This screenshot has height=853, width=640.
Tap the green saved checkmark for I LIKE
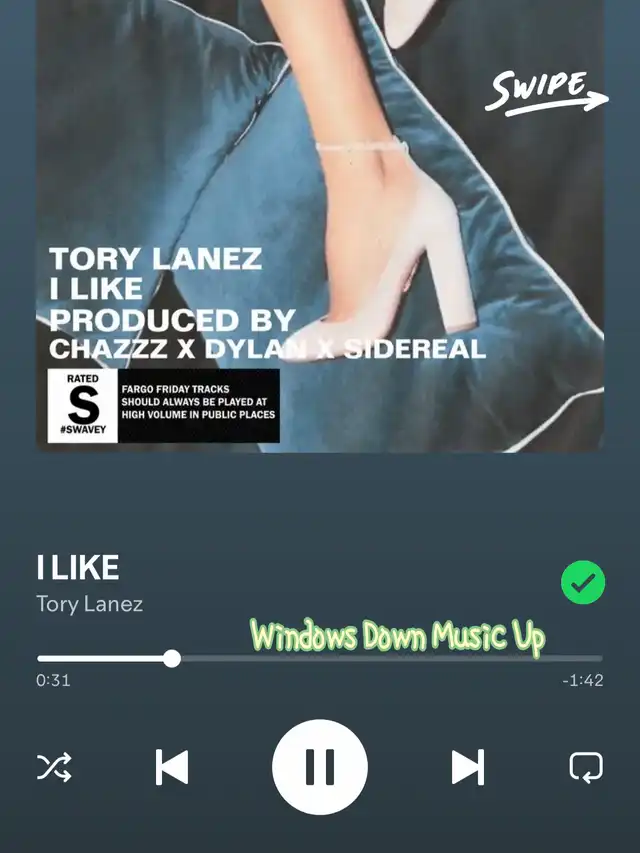pos(582,582)
